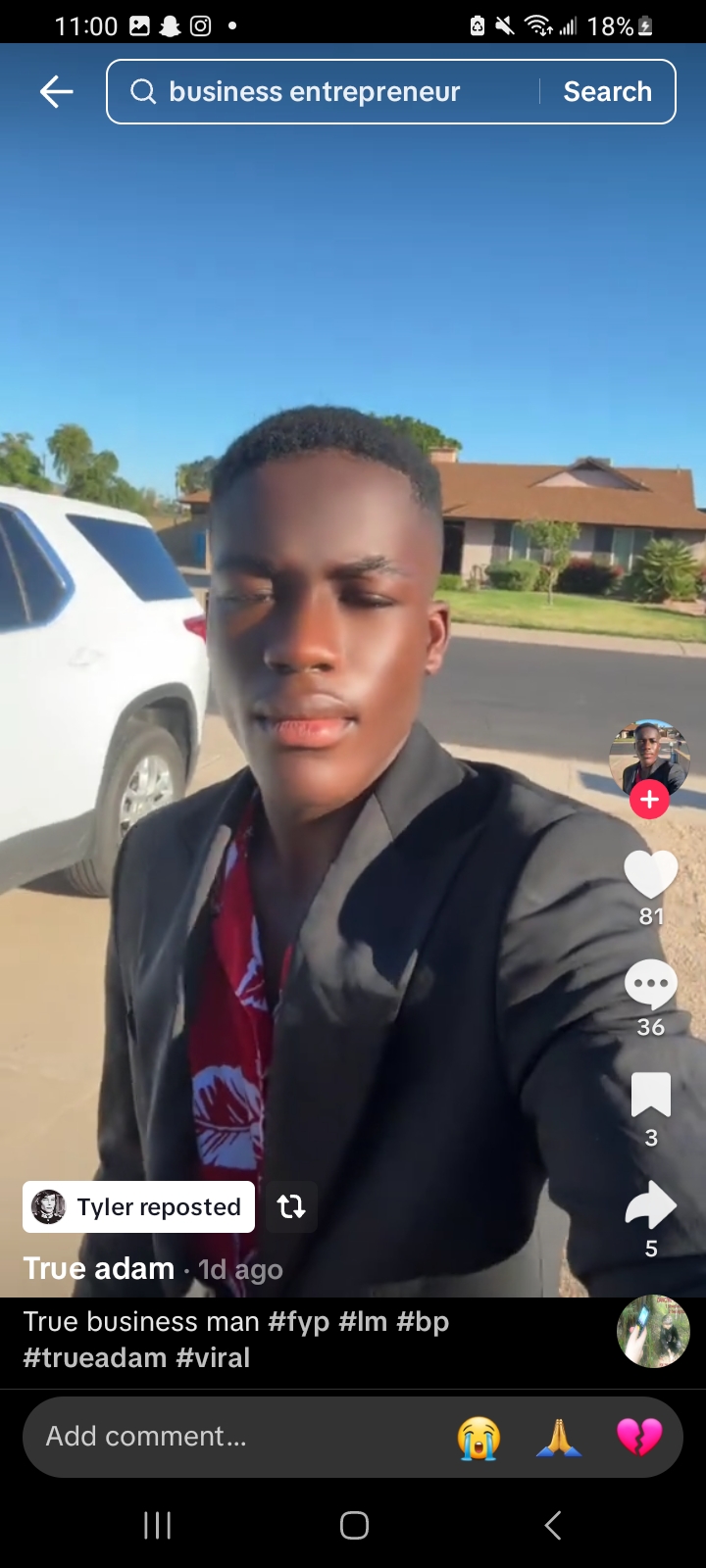This screenshot has width=706, height=1568.
Task: Repost this video with the repost icon
Action: (x=291, y=1206)
